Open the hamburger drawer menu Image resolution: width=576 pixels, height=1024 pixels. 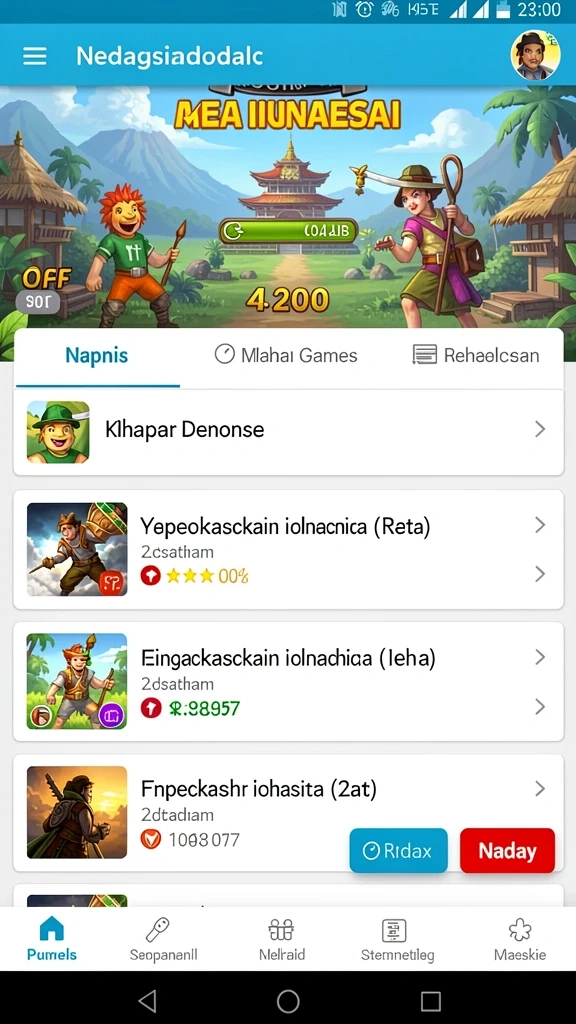[35, 56]
